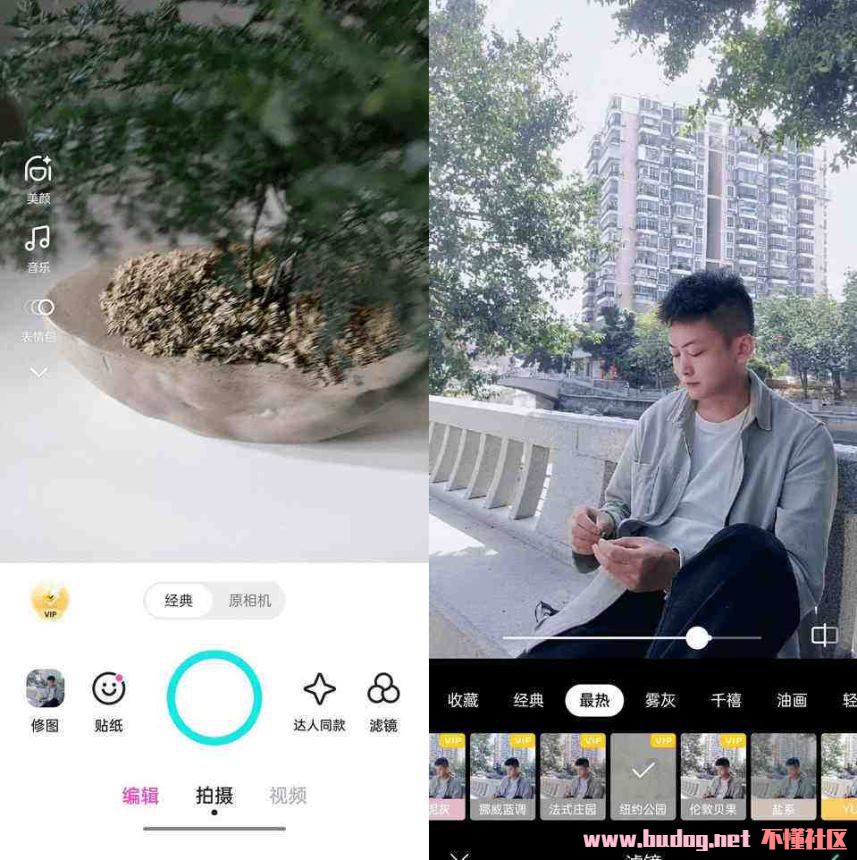857x860 pixels.
Task: Open the VIP membership badge
Action: click(50, 601)
